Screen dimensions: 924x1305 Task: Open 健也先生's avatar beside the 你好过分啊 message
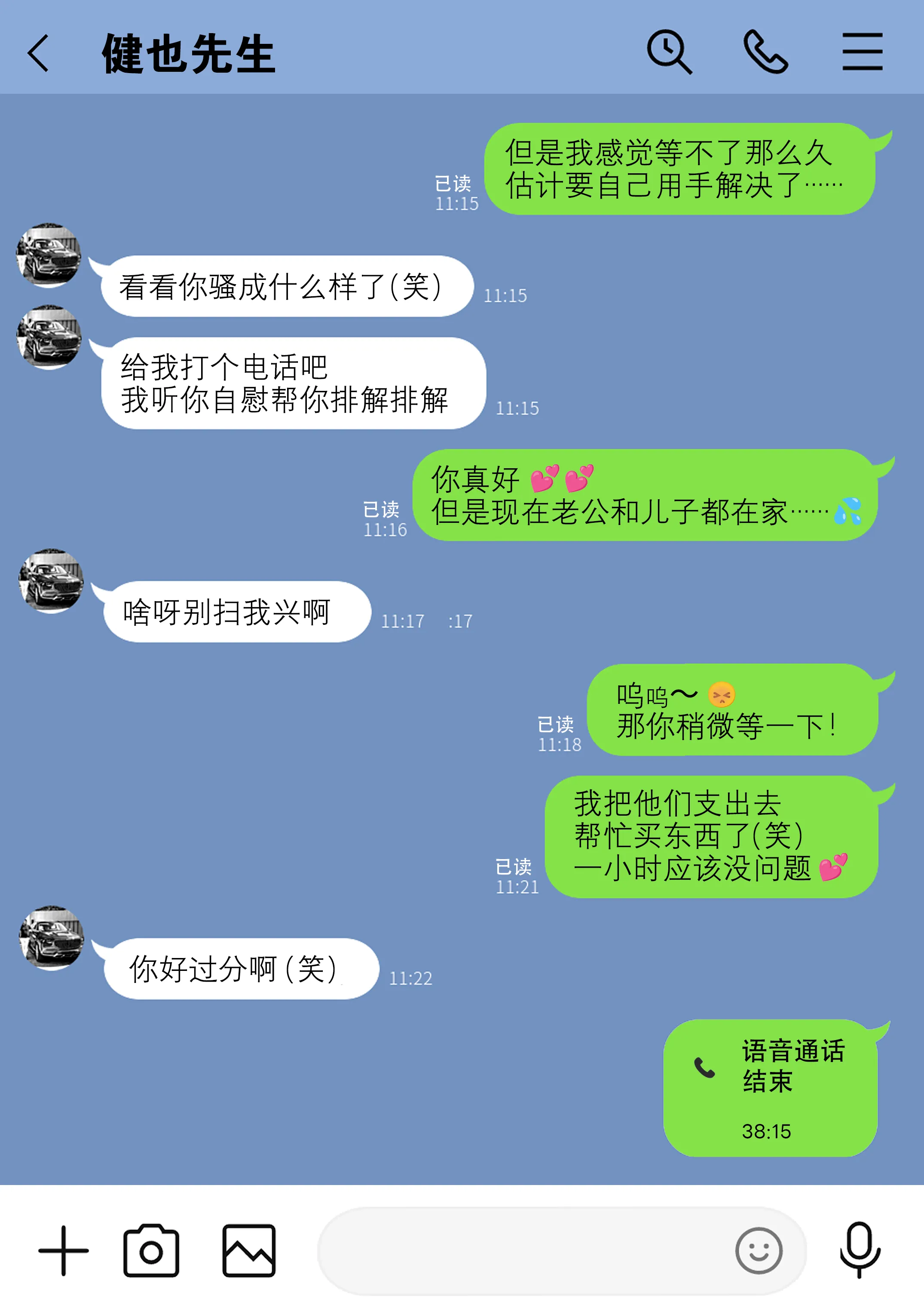(x=52, y=938)
